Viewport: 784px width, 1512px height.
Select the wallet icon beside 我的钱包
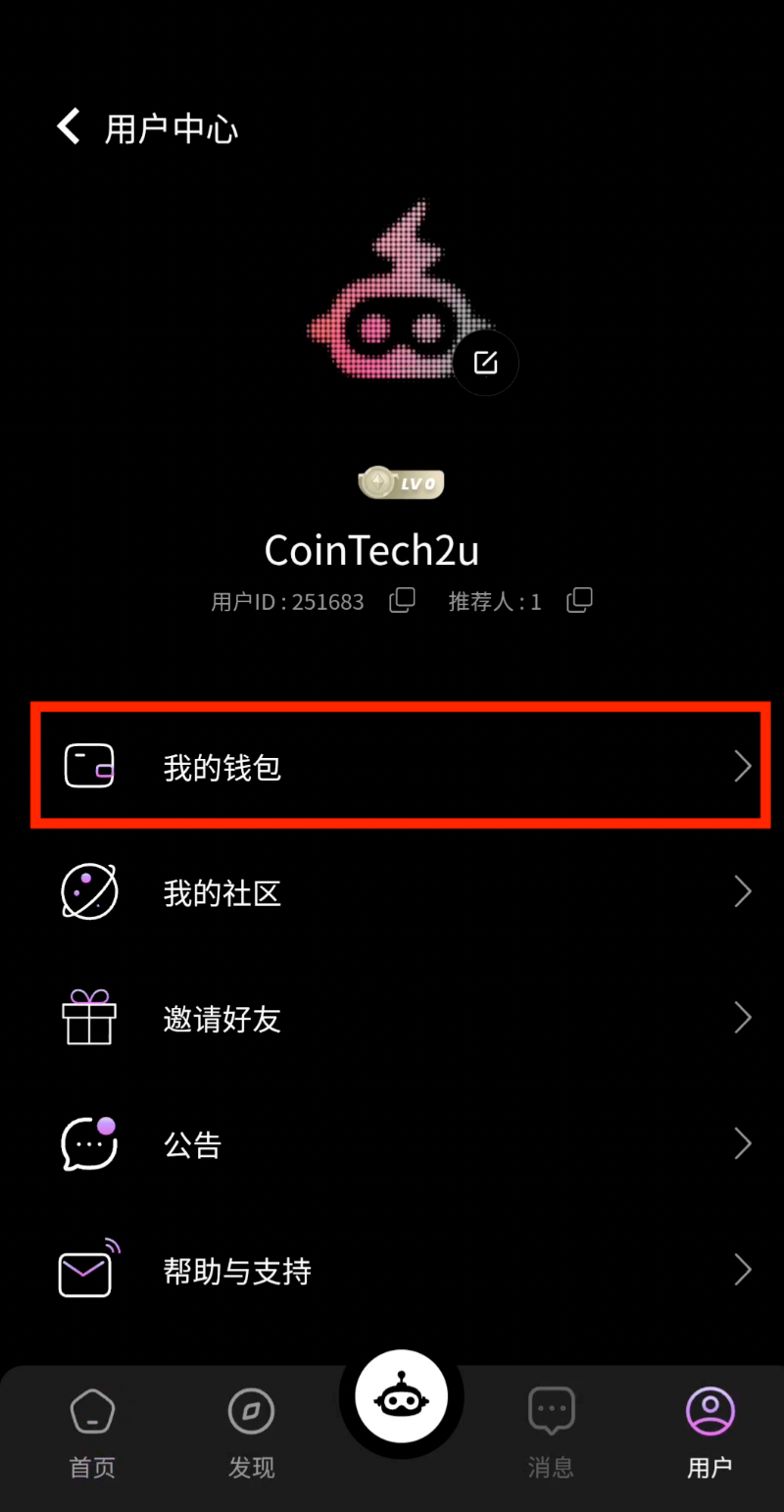[x=88, y=766]
